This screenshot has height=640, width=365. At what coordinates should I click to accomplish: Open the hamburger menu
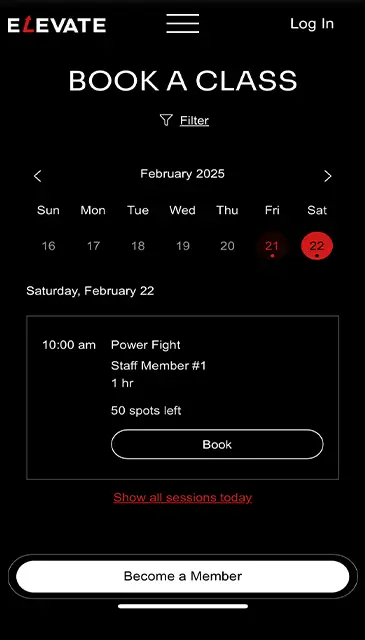pos(182,23)
